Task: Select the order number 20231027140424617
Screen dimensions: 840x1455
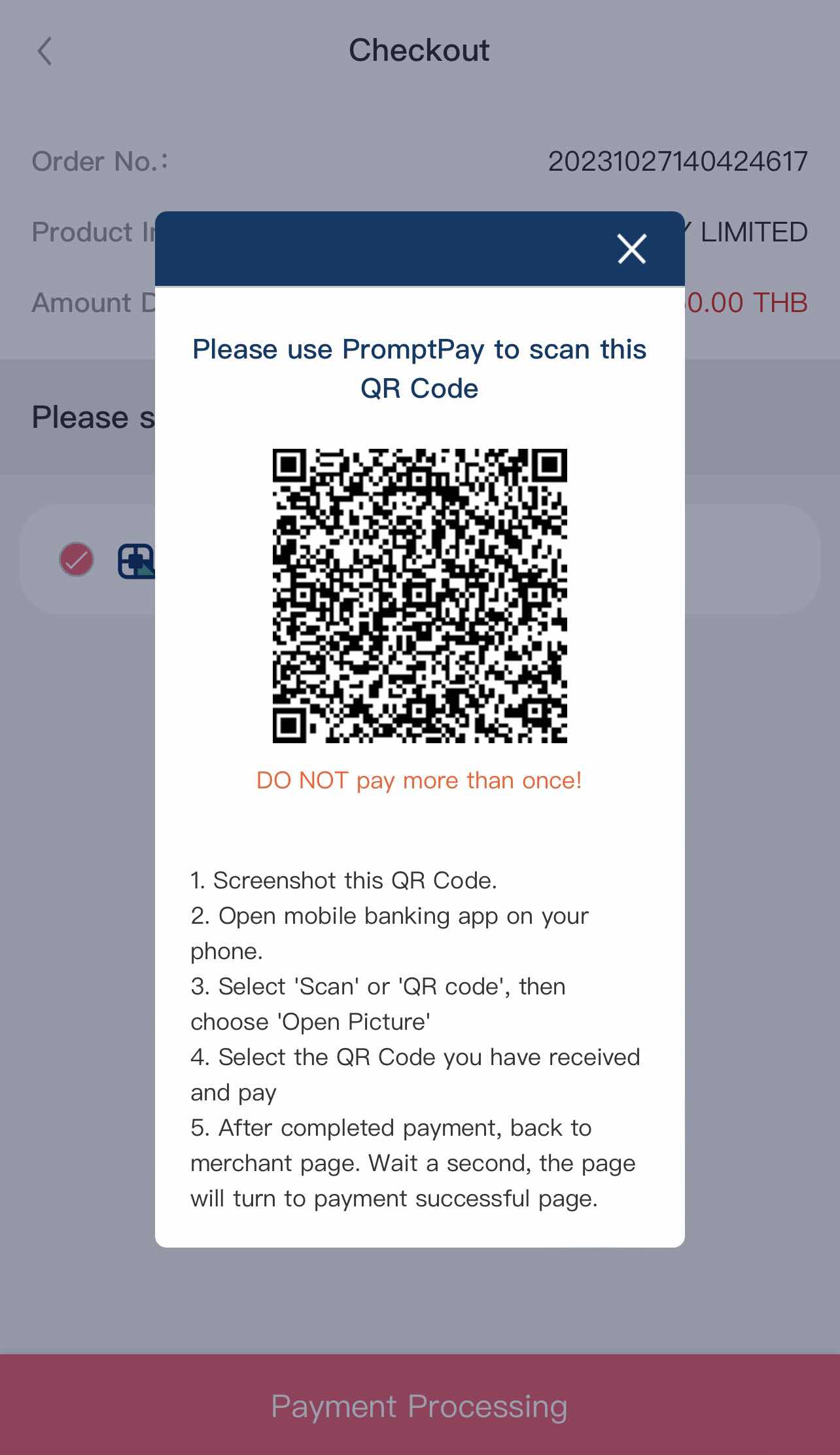Action: coord(676,161)
